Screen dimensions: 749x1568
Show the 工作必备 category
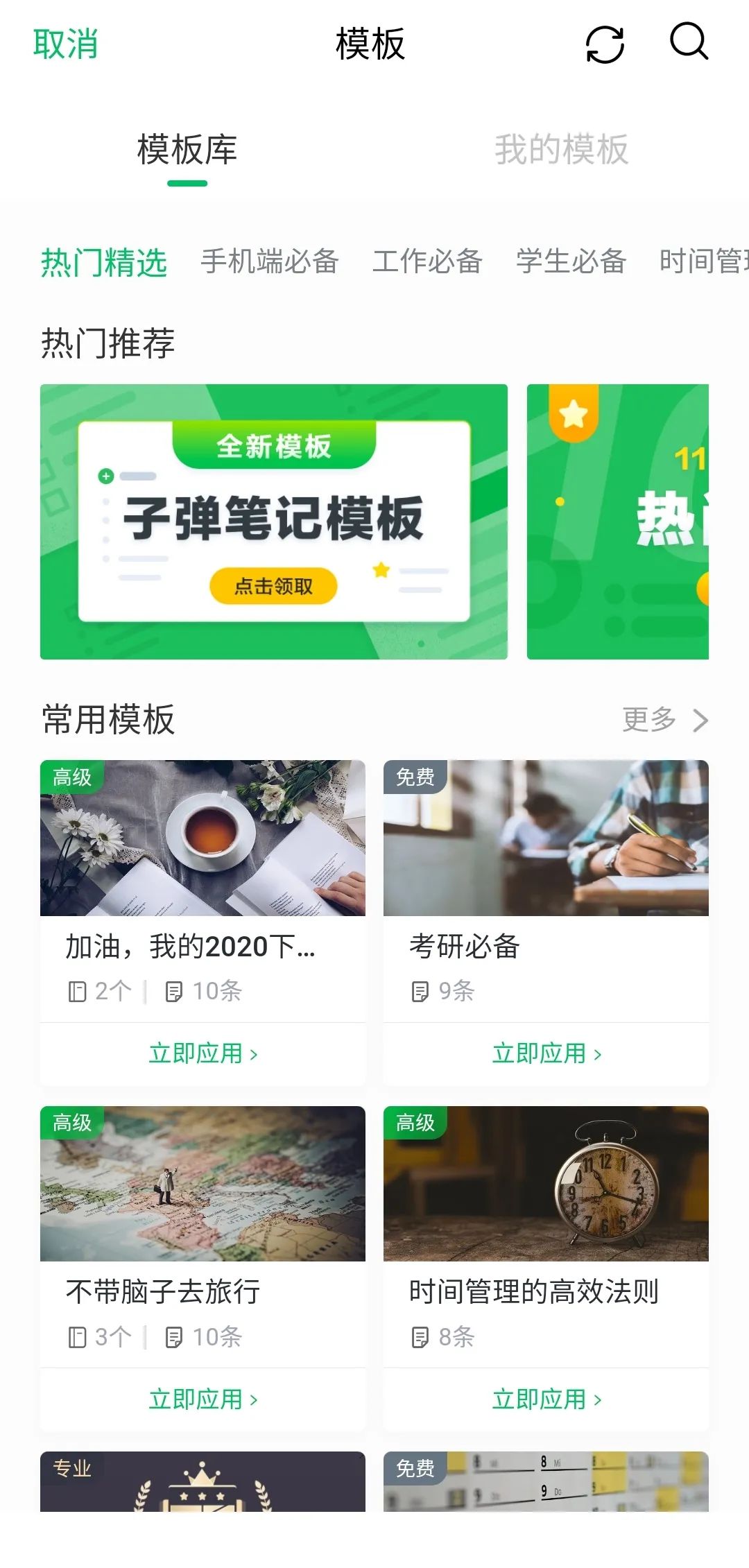(427, 261)
